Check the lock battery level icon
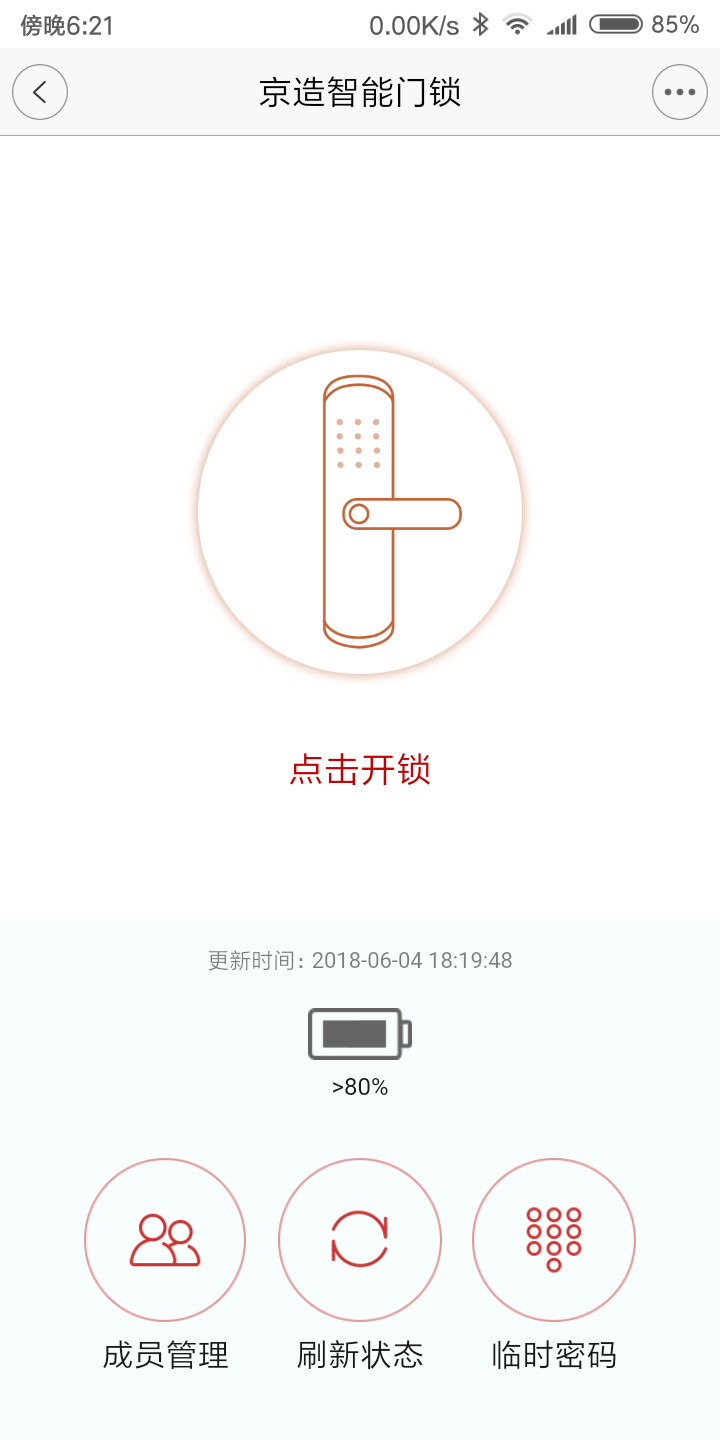 (357, 1036)
